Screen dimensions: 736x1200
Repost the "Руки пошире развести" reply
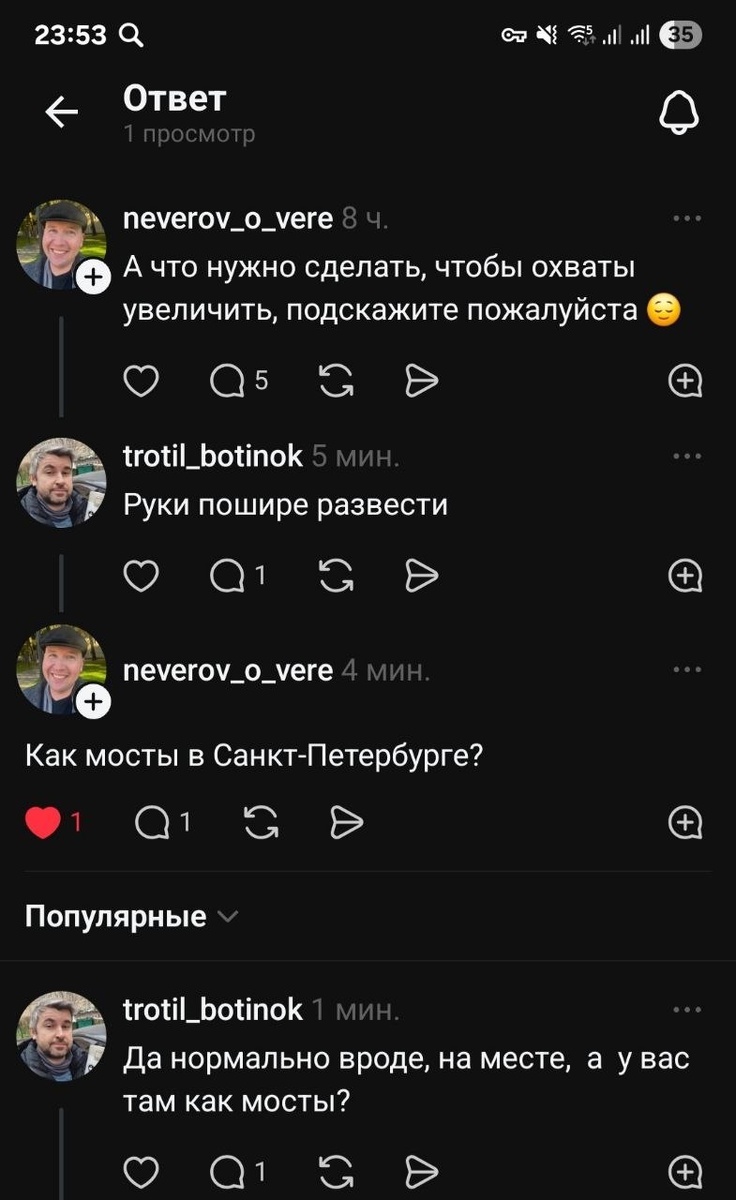(x=335, y=575)
